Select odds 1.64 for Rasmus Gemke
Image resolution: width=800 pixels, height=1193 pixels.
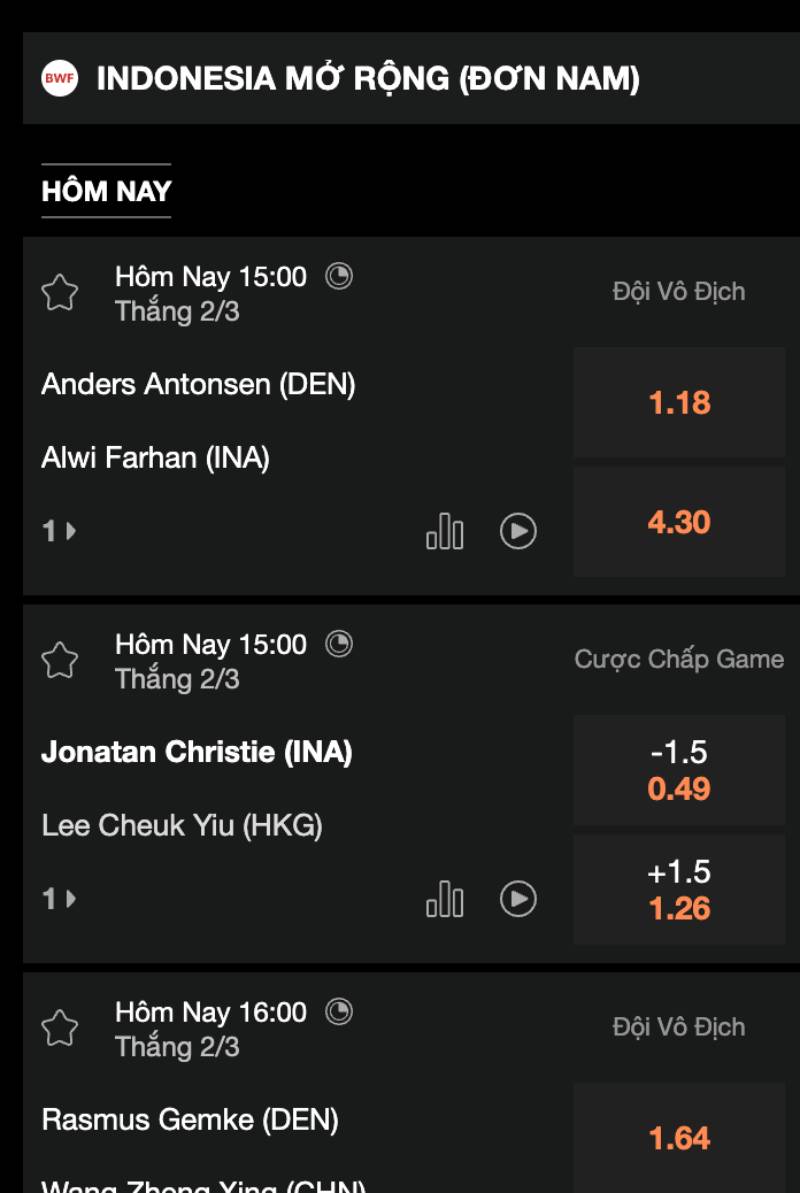click(x=679, y=1138)
